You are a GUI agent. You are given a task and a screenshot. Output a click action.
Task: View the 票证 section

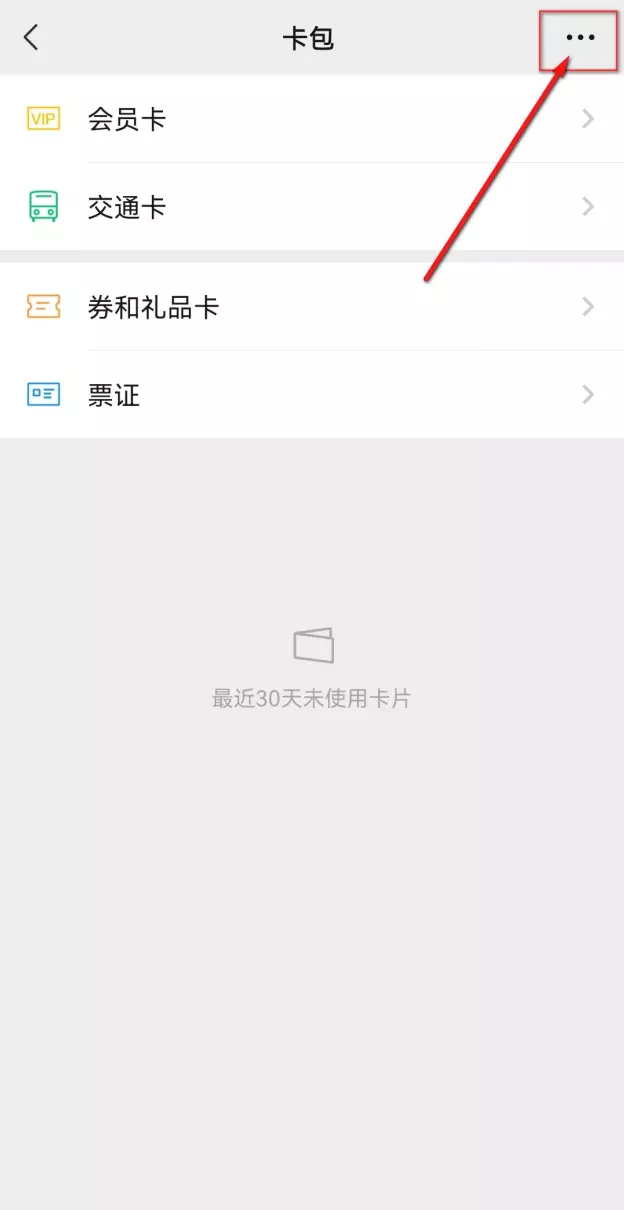click(x=312, y=395)
